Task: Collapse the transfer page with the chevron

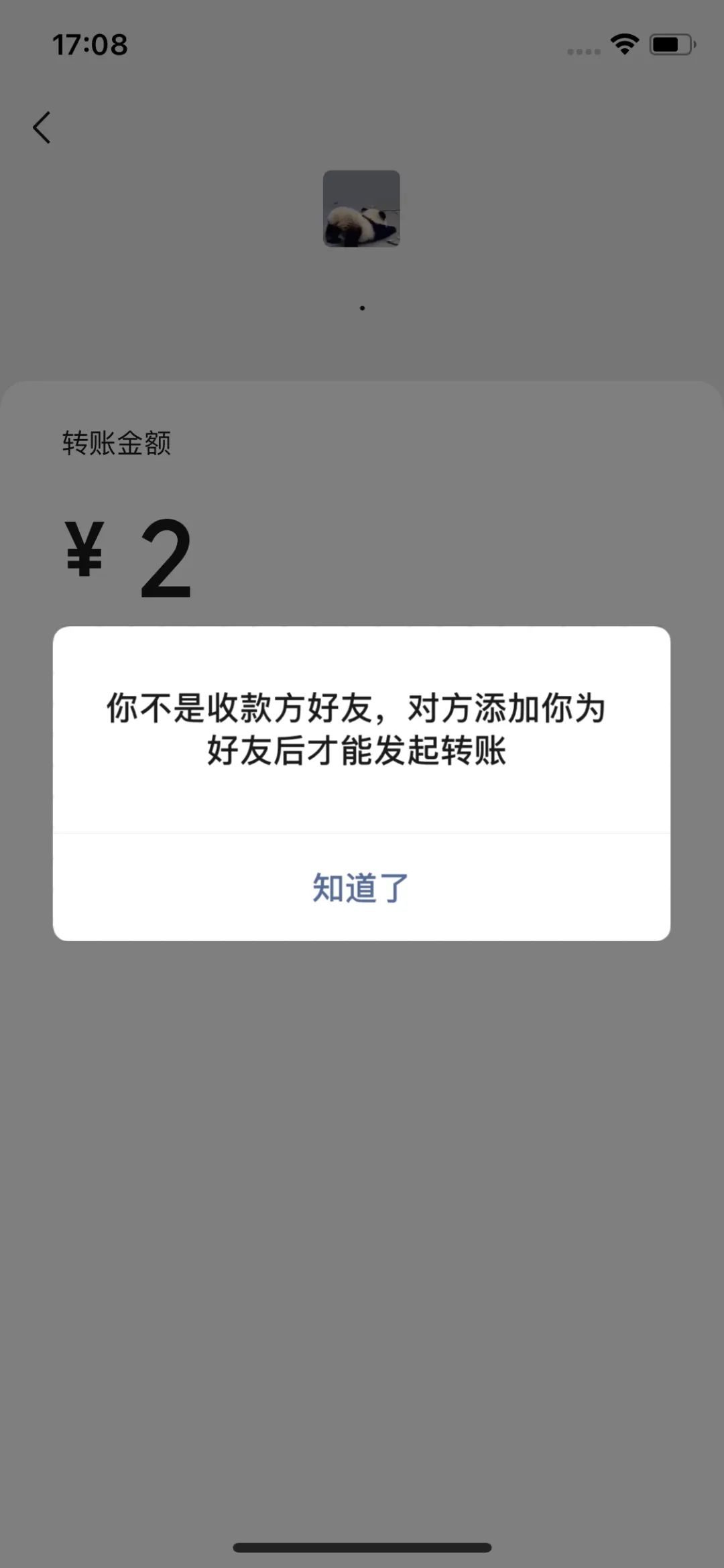Action: [42, 127]
